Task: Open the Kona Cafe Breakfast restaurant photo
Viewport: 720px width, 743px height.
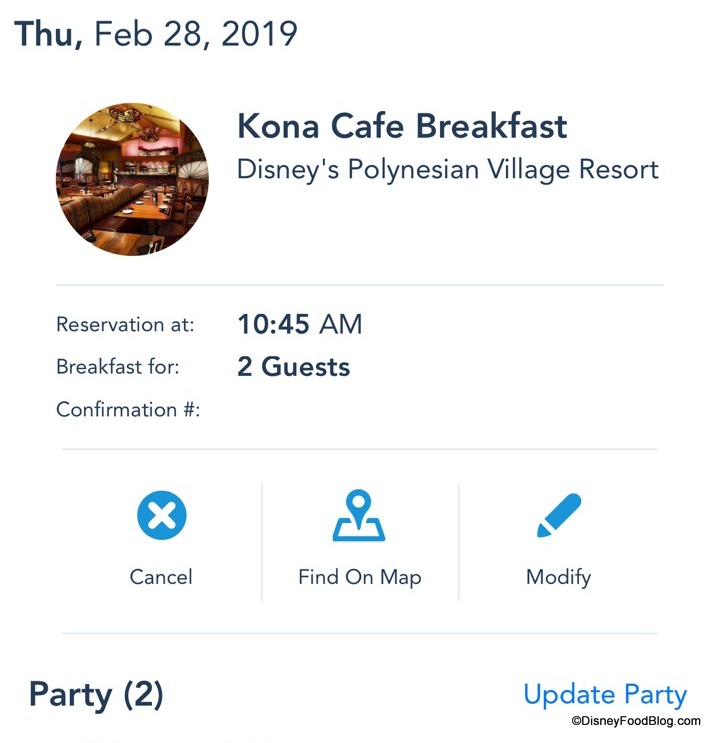Action: 132,178
